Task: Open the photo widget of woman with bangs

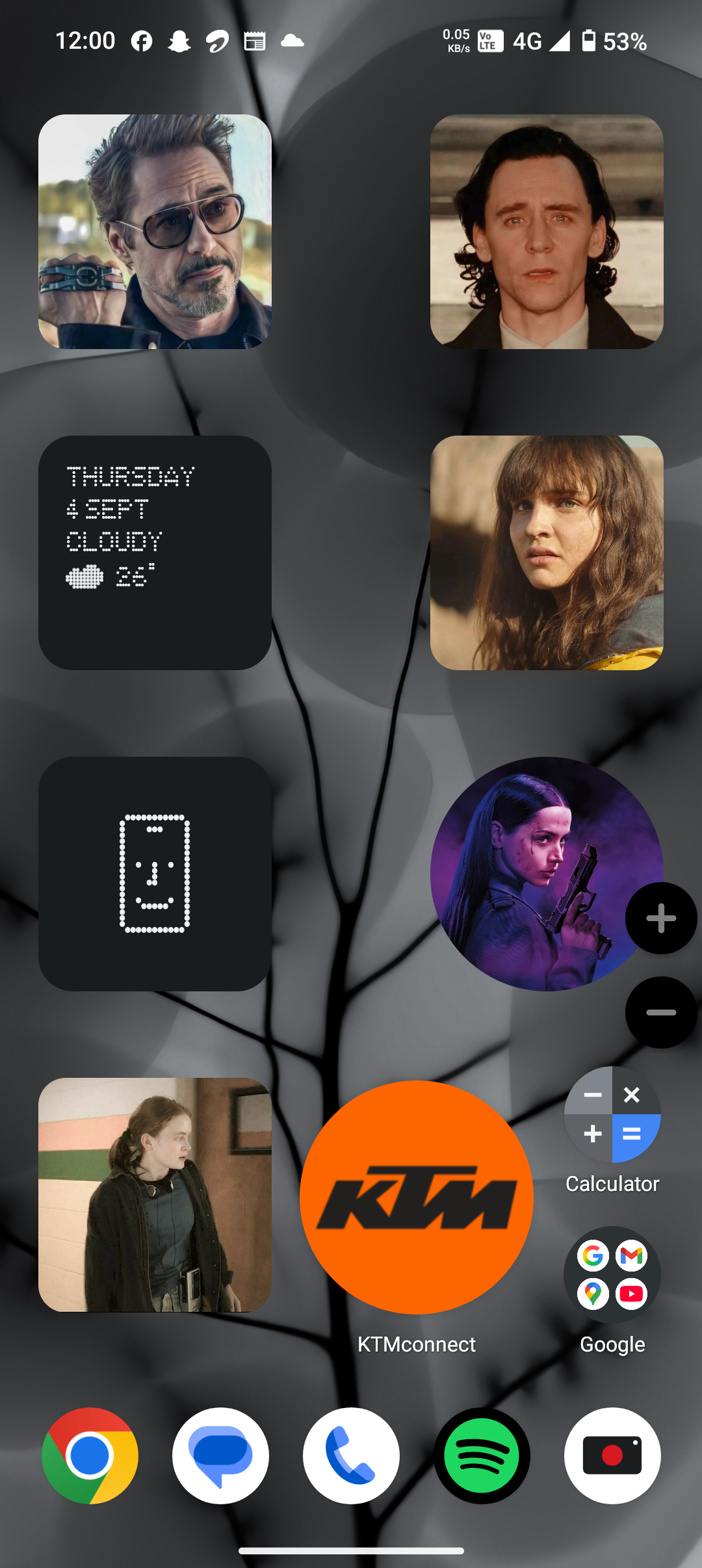Action: point(547,553)
